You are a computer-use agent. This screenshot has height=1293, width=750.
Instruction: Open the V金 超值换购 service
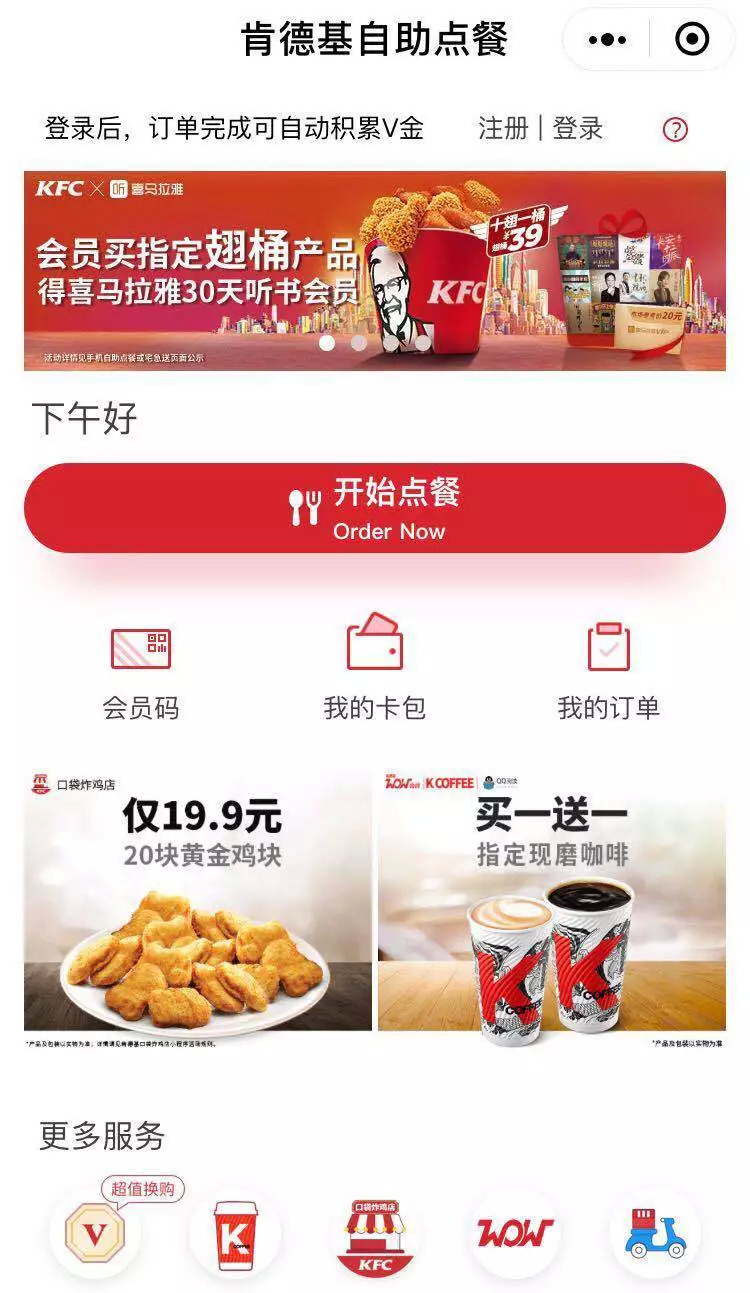point(96,1233)
